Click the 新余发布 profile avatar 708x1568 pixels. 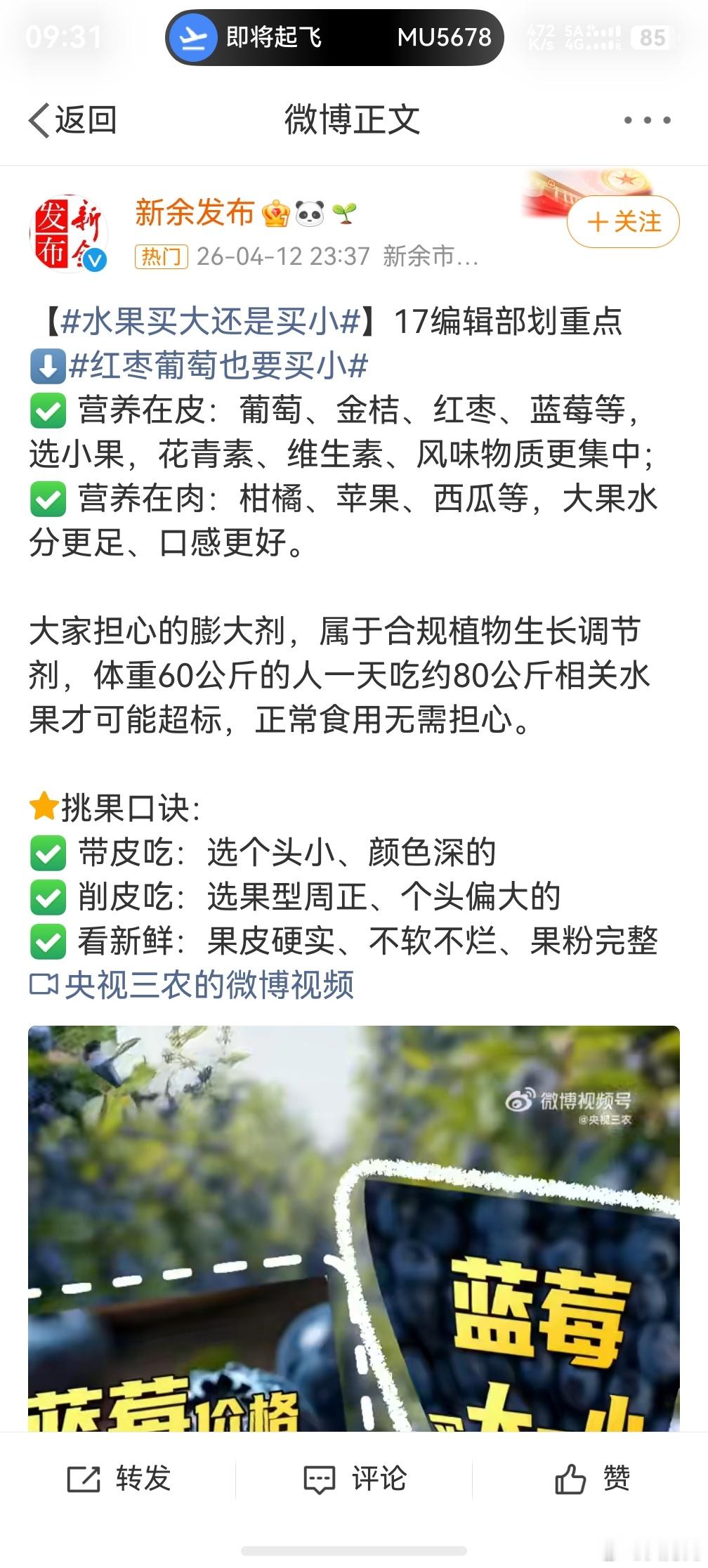73,232
